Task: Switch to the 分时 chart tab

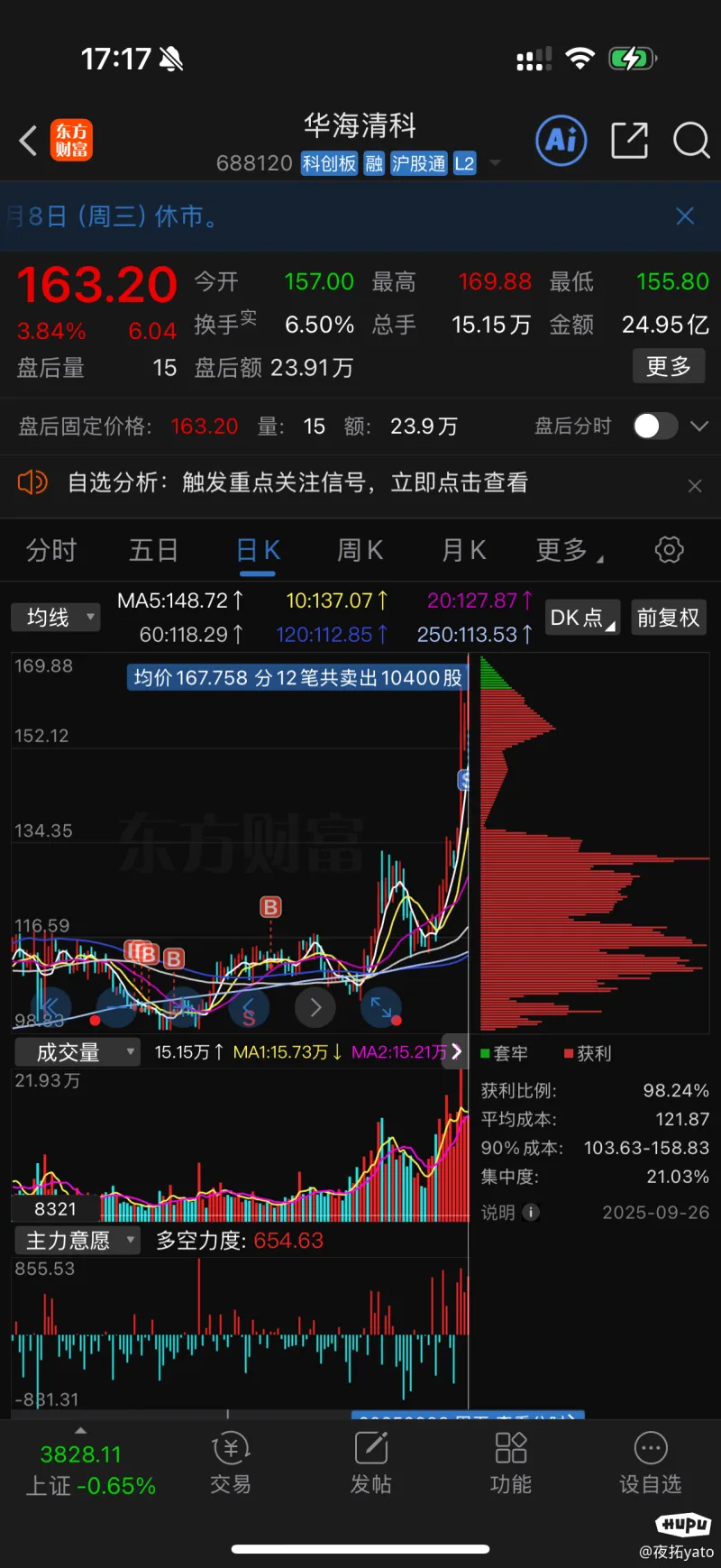Action: pyautogui.click(x=51, y=550)
